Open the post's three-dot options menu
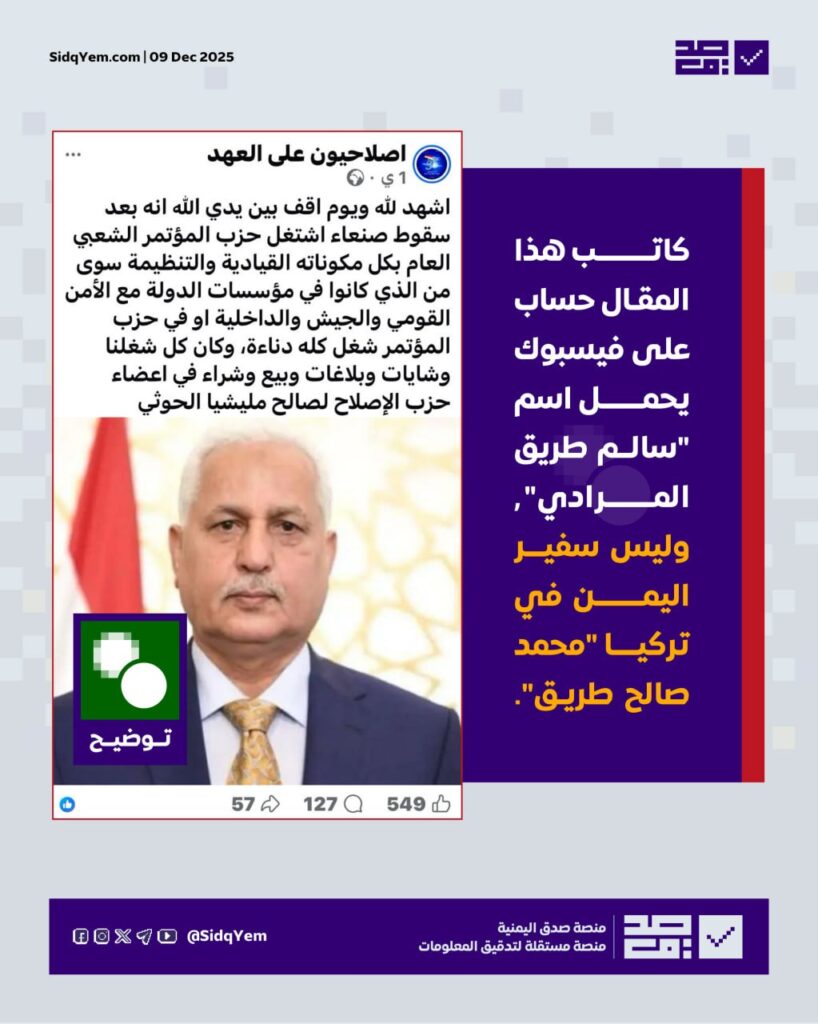 [73, 152]
